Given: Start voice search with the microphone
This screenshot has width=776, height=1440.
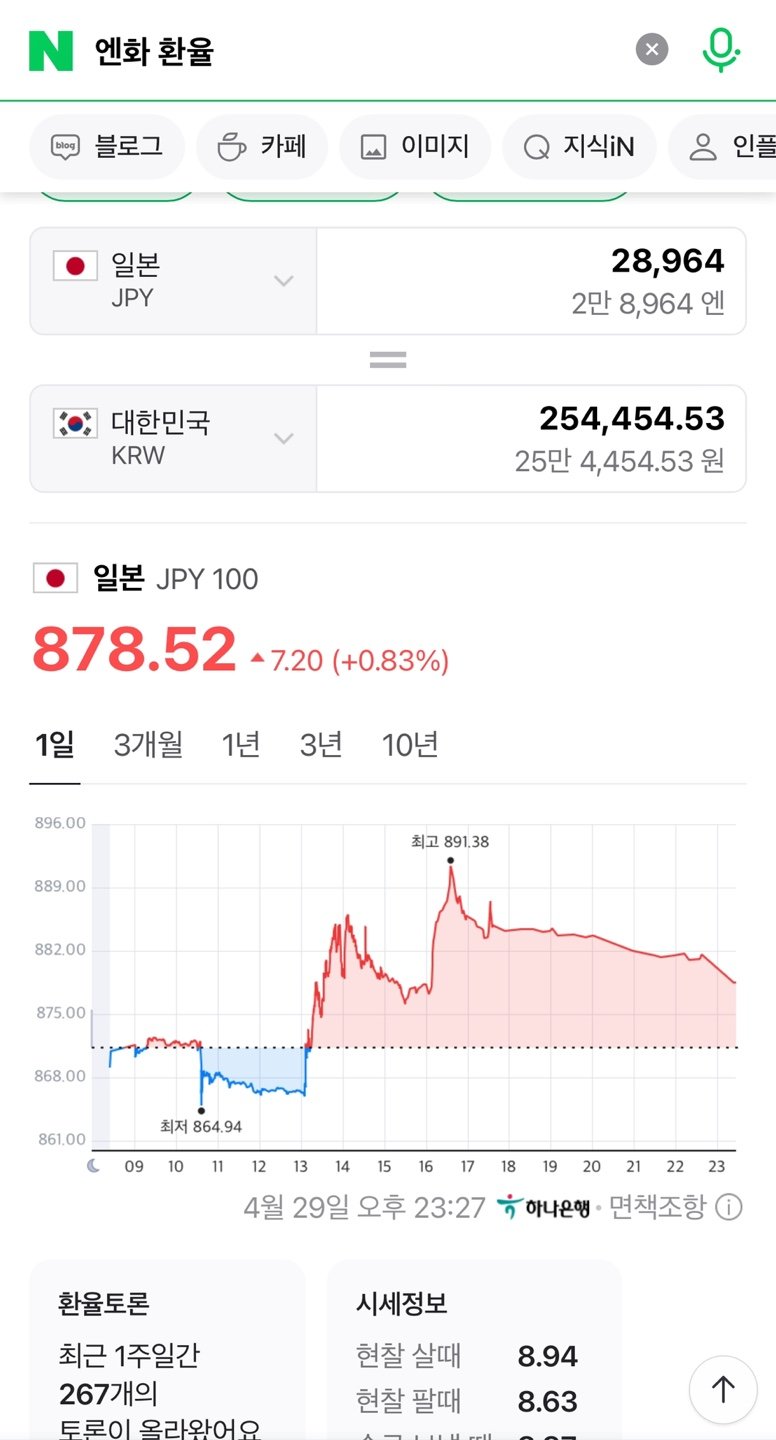Looking at the screenshot, I should click(720, 49).
